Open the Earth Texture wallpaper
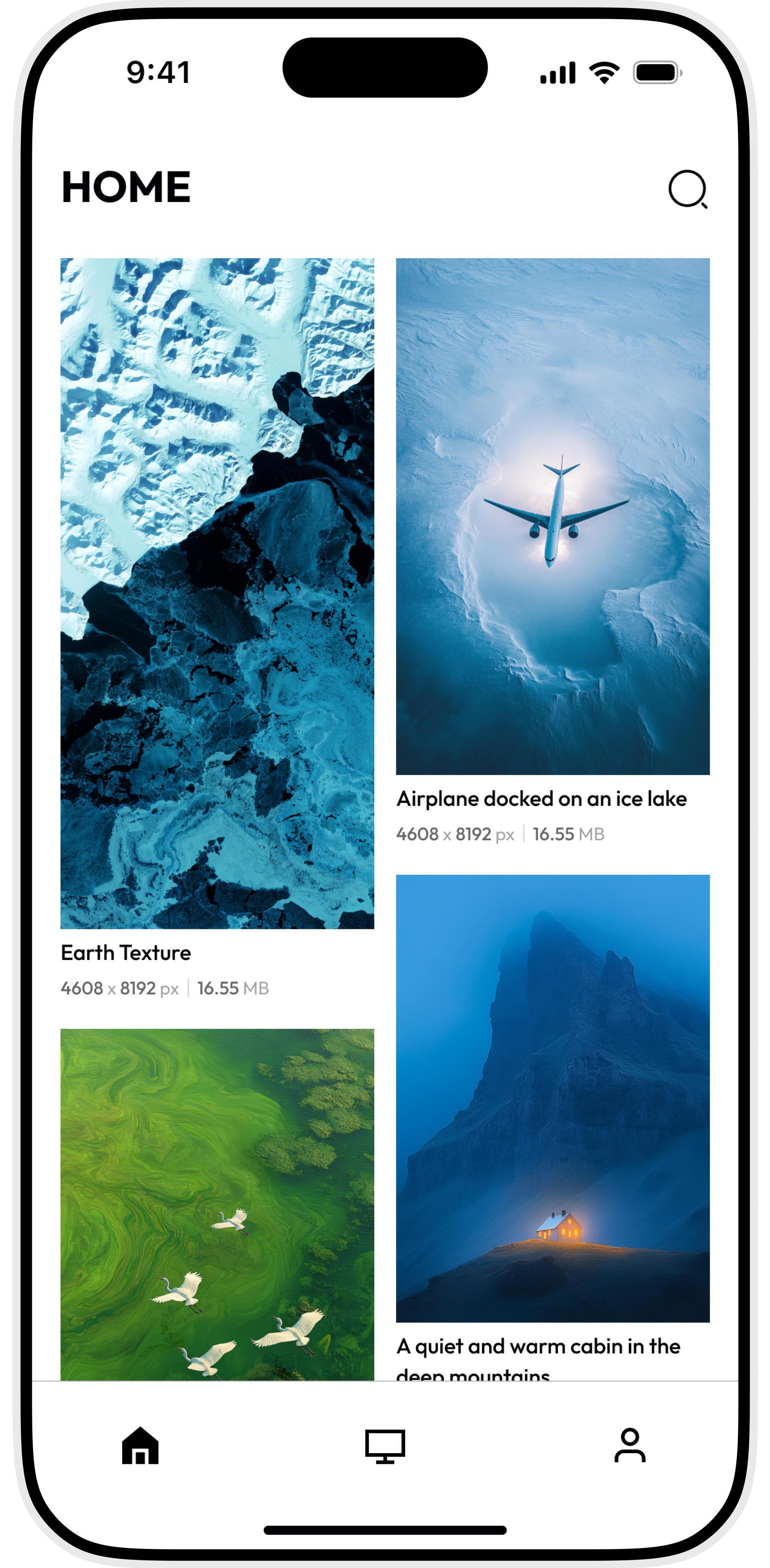Image resolution: width=770 pixels, height=1568 pixels. click(217, 594)
